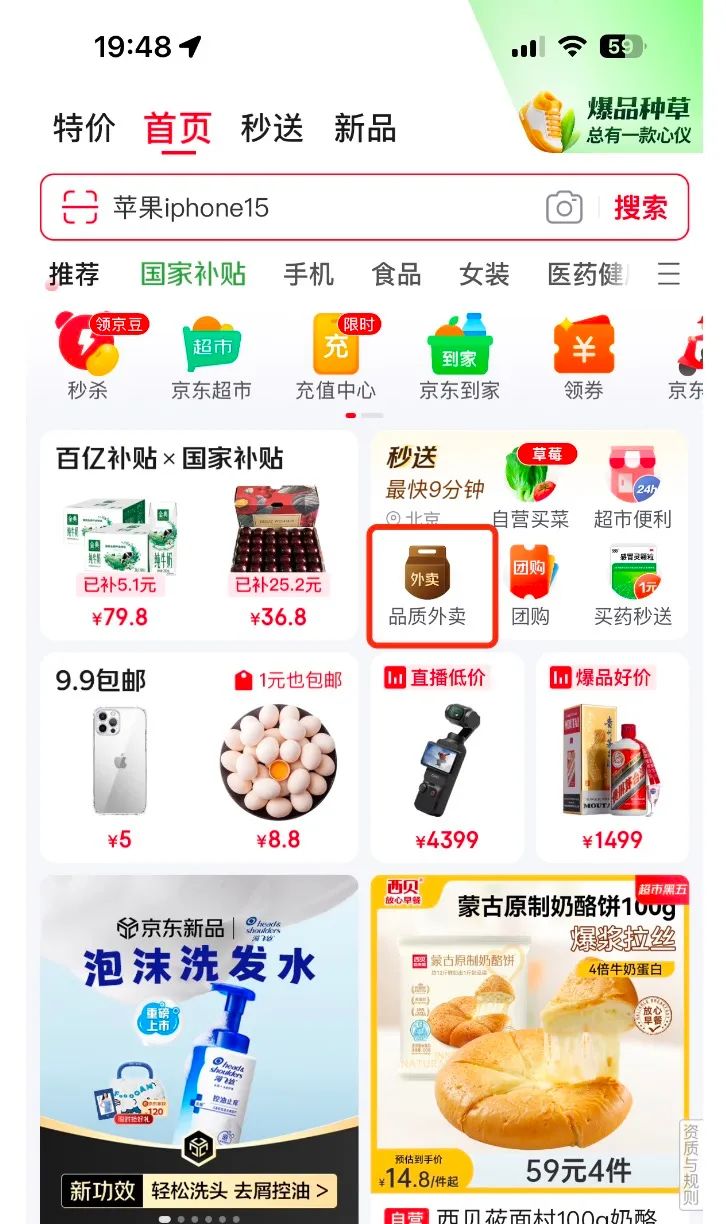Image resolution: width=726 pixels, height=1224 pixels.
Task: Switch to the 新品 tab
Action: (365, 129)
